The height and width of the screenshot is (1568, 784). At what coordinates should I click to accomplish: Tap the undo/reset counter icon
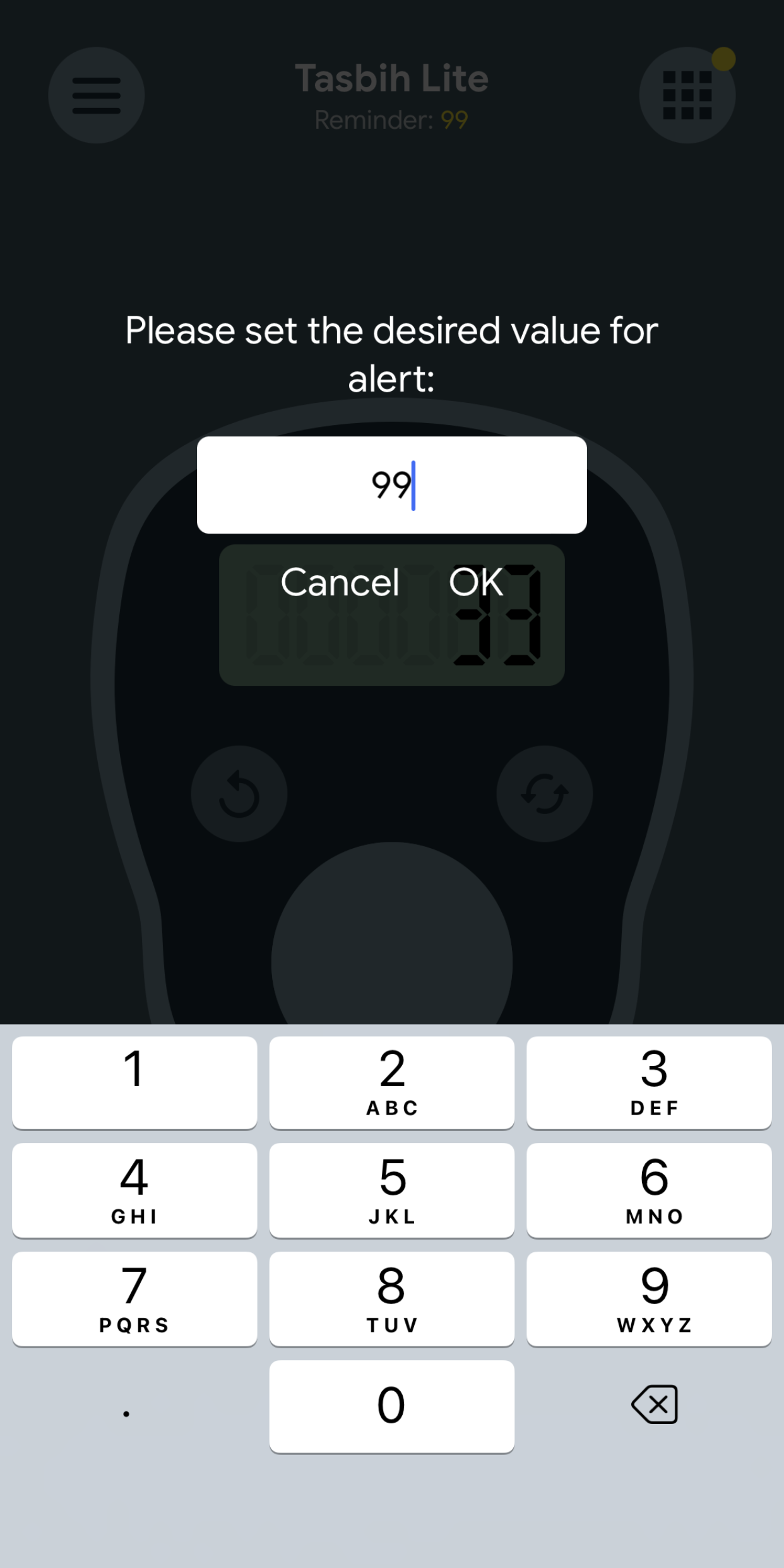click(239, 794)
